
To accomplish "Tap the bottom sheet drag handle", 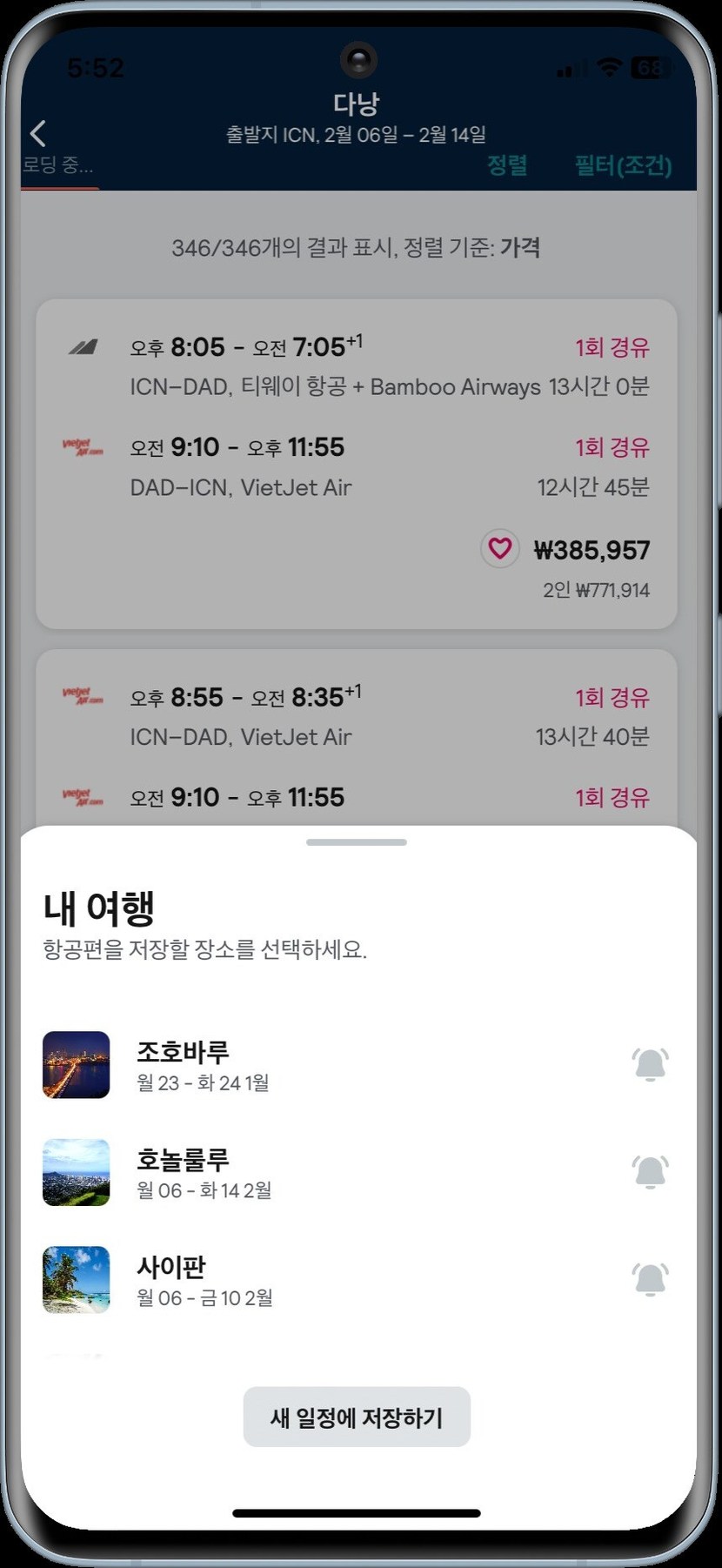I will (x=357, y=842).
